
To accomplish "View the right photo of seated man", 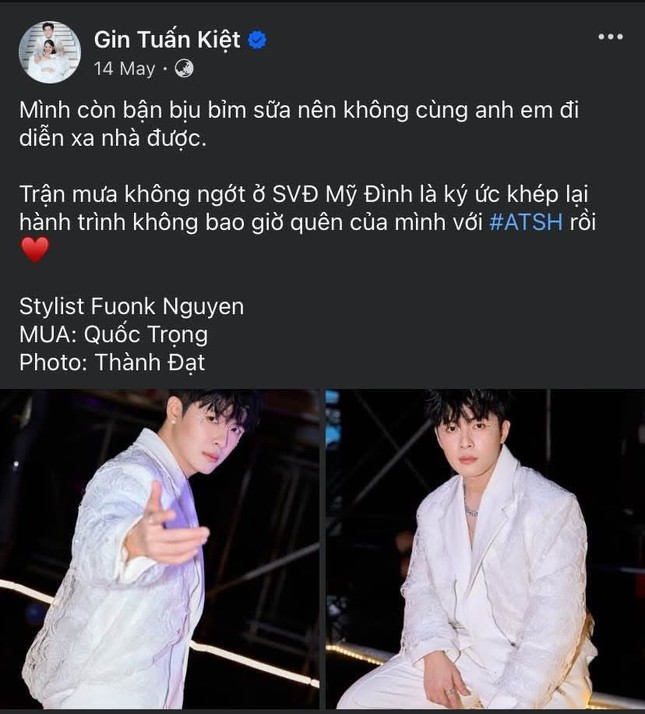I will (485, 548).
